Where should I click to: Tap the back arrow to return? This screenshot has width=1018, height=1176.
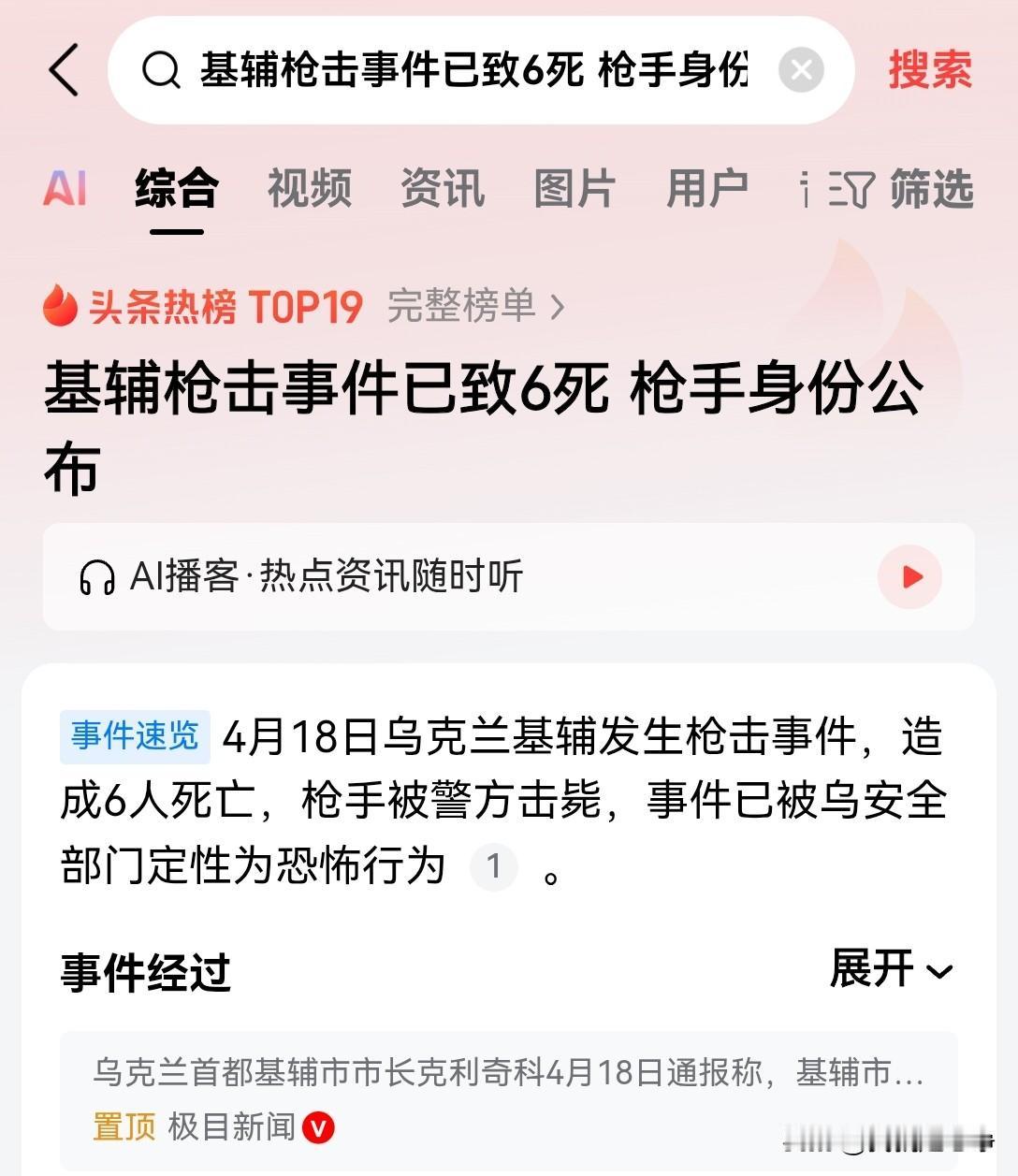64,70
